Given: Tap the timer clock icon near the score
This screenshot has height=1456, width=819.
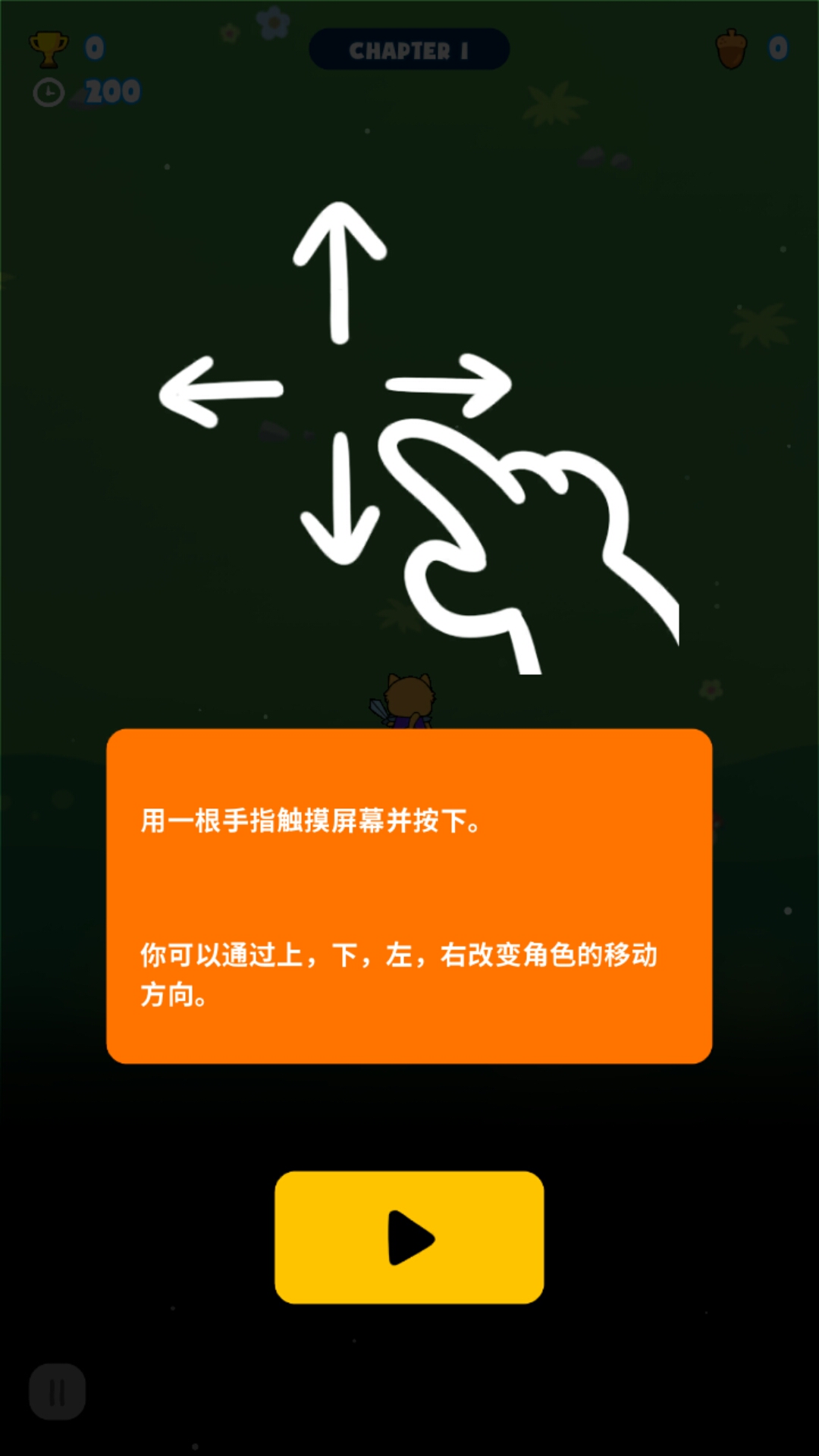Looking at the screenshot, I should 47,90.
